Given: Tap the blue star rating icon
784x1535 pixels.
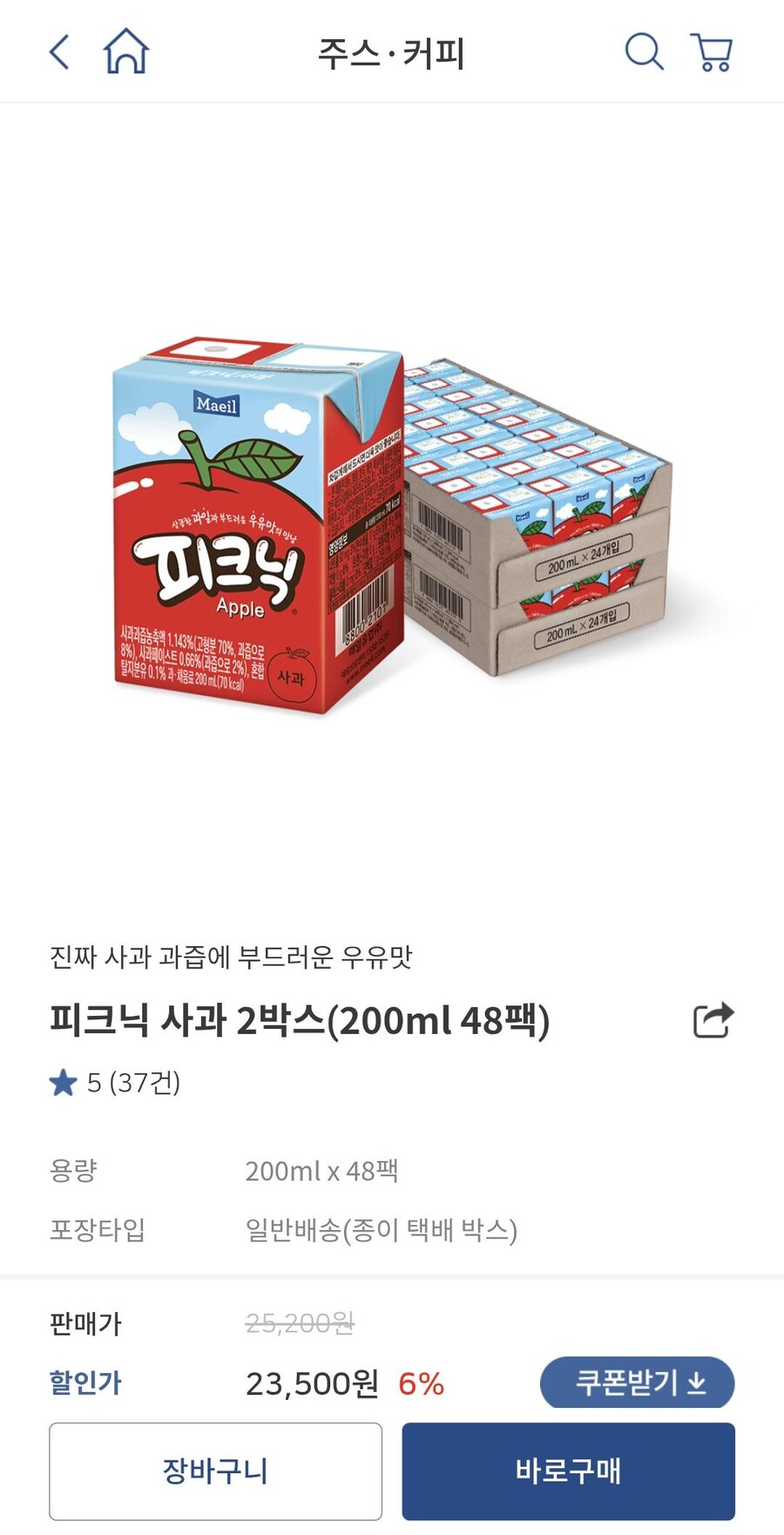Looking at the screenshot, I should (62, 1083).
